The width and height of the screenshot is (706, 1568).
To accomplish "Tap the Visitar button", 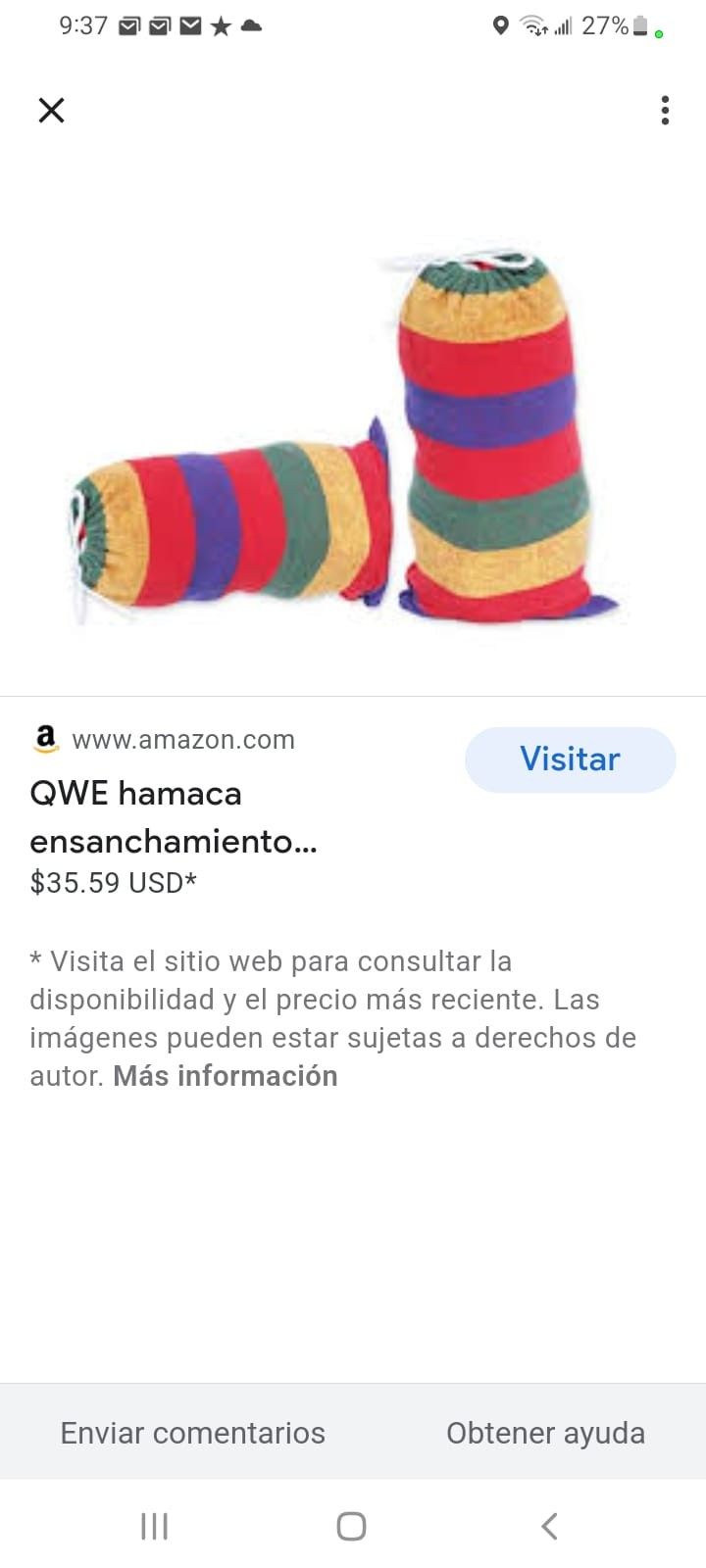I will tap(570, 759).
